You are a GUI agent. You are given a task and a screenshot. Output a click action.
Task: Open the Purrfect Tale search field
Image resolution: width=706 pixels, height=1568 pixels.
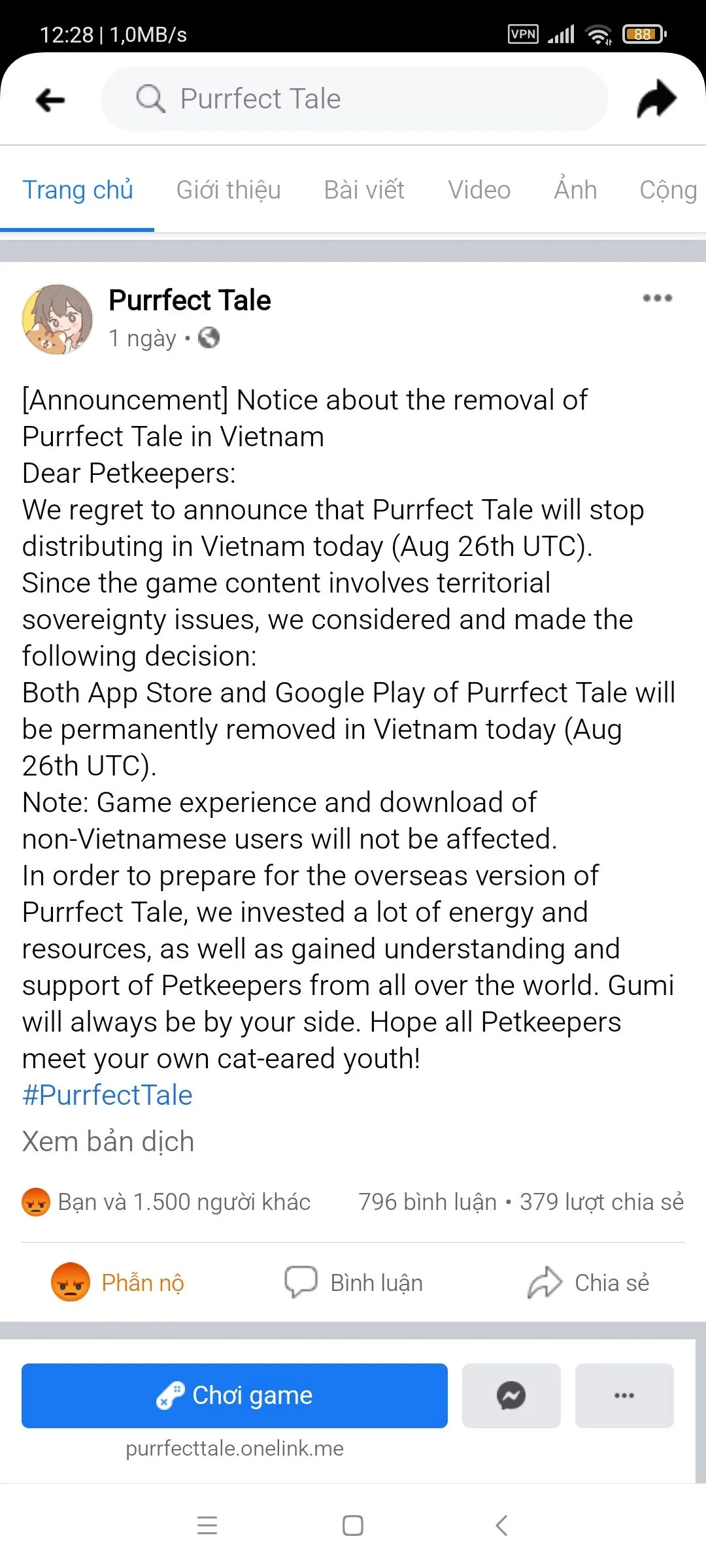353,99
